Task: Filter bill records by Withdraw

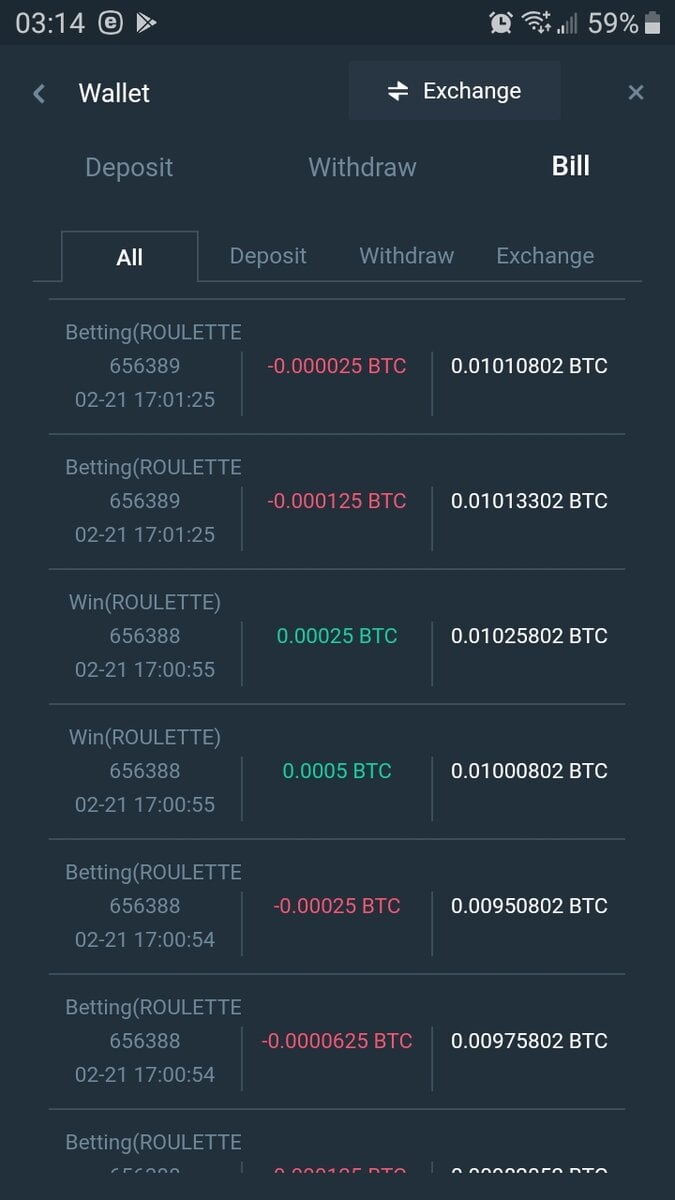Action: point(406,256)
